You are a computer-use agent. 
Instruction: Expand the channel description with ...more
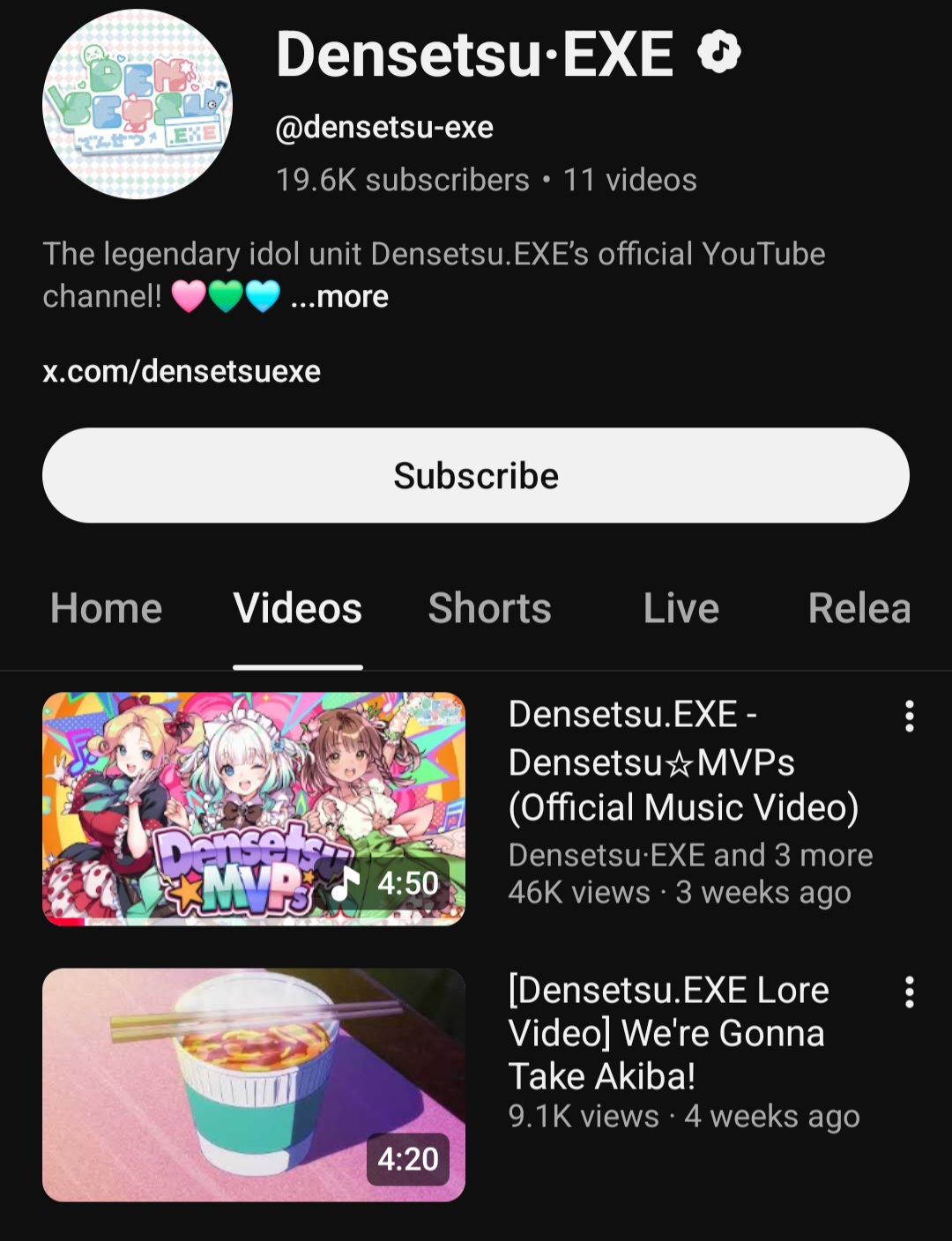click(x=339, y=297)
